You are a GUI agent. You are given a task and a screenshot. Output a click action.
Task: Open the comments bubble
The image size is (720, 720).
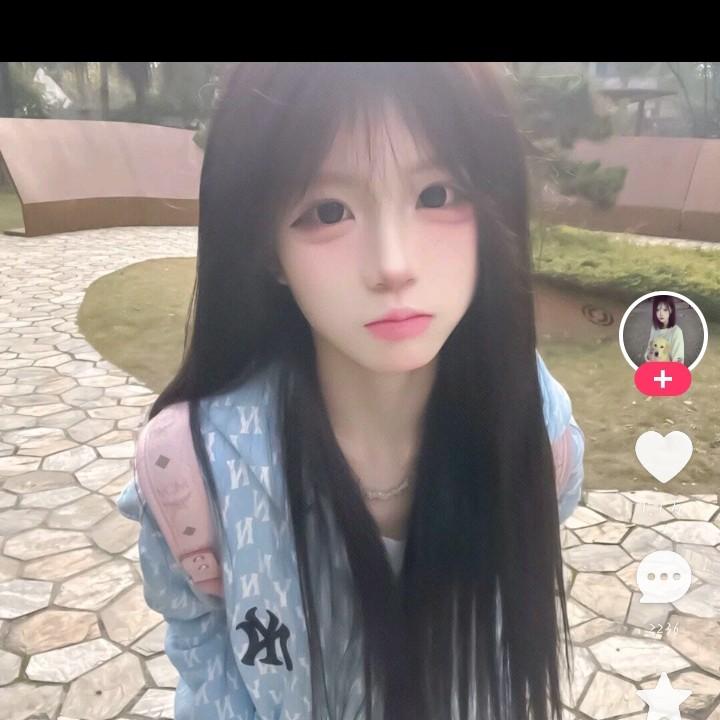(664, 577)
